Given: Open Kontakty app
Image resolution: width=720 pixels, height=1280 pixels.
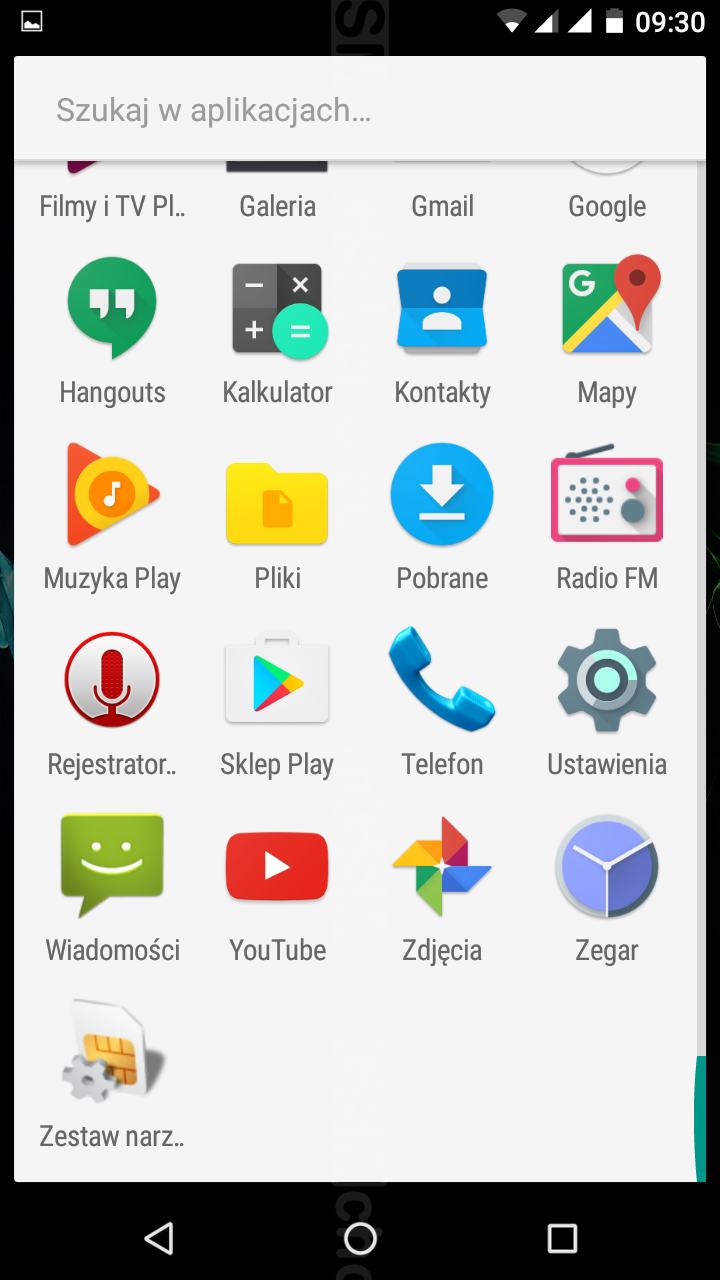Looking at the screenshot, I should [x=442, y=308].
